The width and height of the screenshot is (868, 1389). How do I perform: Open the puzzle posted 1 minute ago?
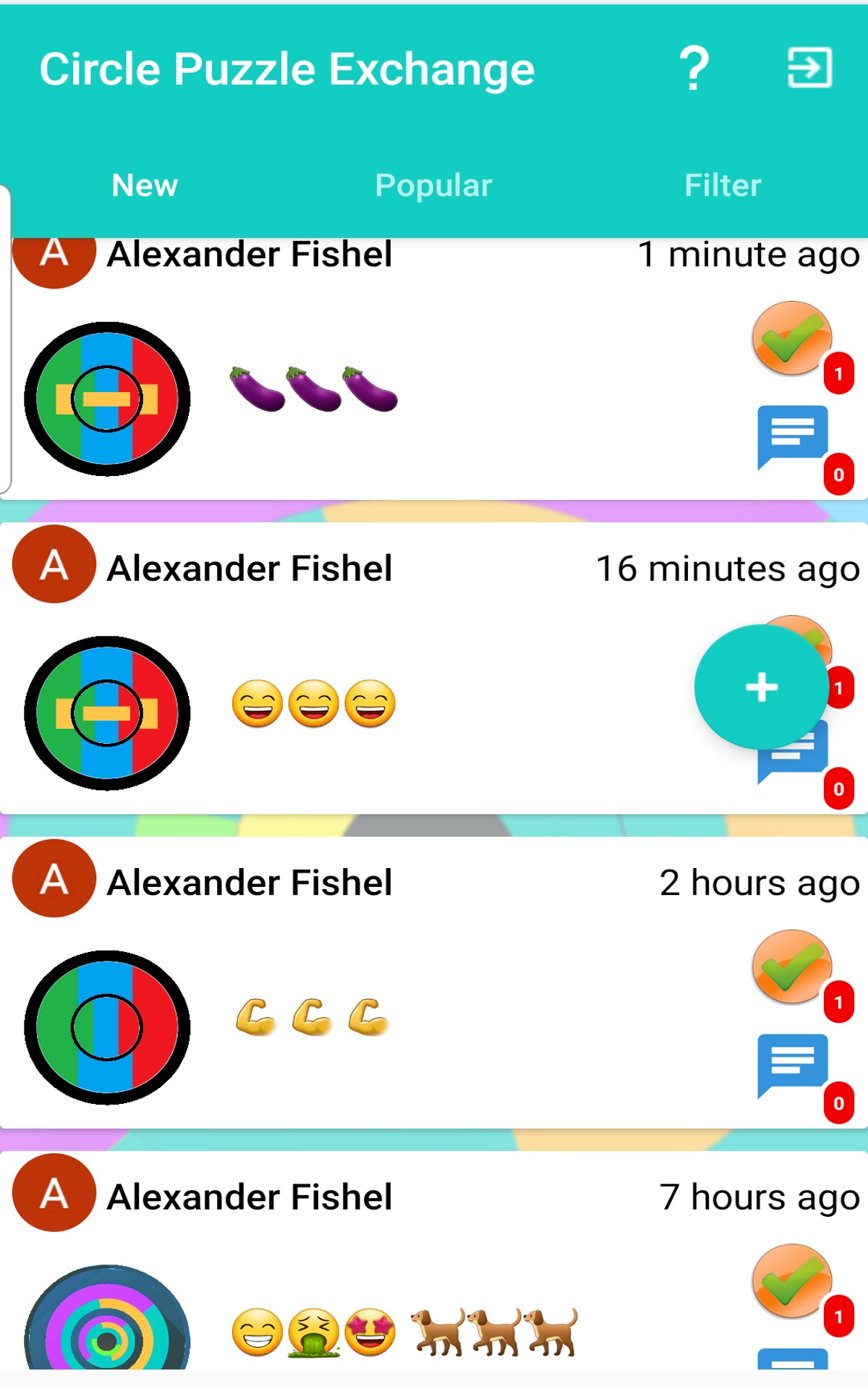click(107, 399)
